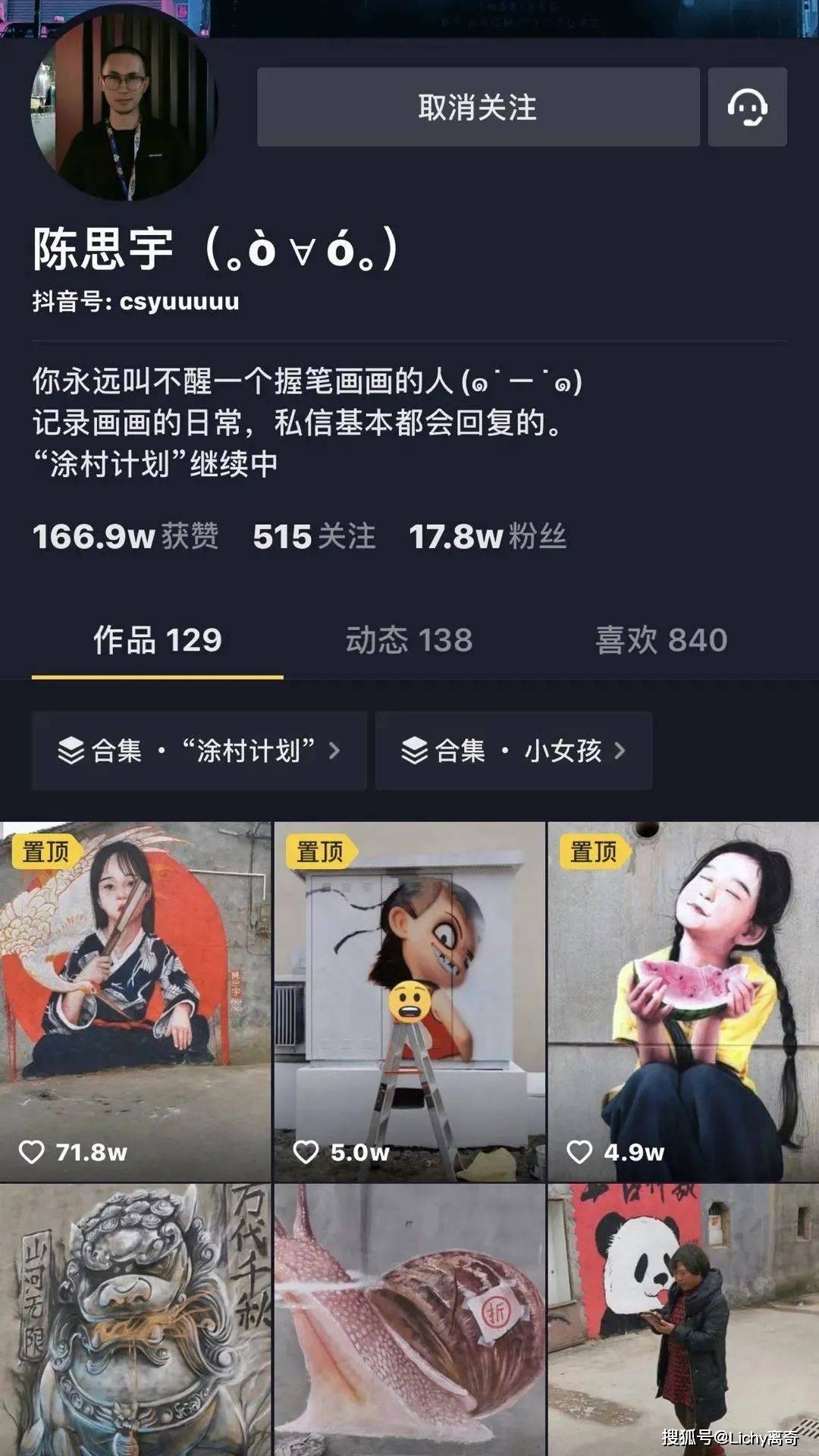
Task: Open the snail mural video
Action: [x=409, y=1319]
